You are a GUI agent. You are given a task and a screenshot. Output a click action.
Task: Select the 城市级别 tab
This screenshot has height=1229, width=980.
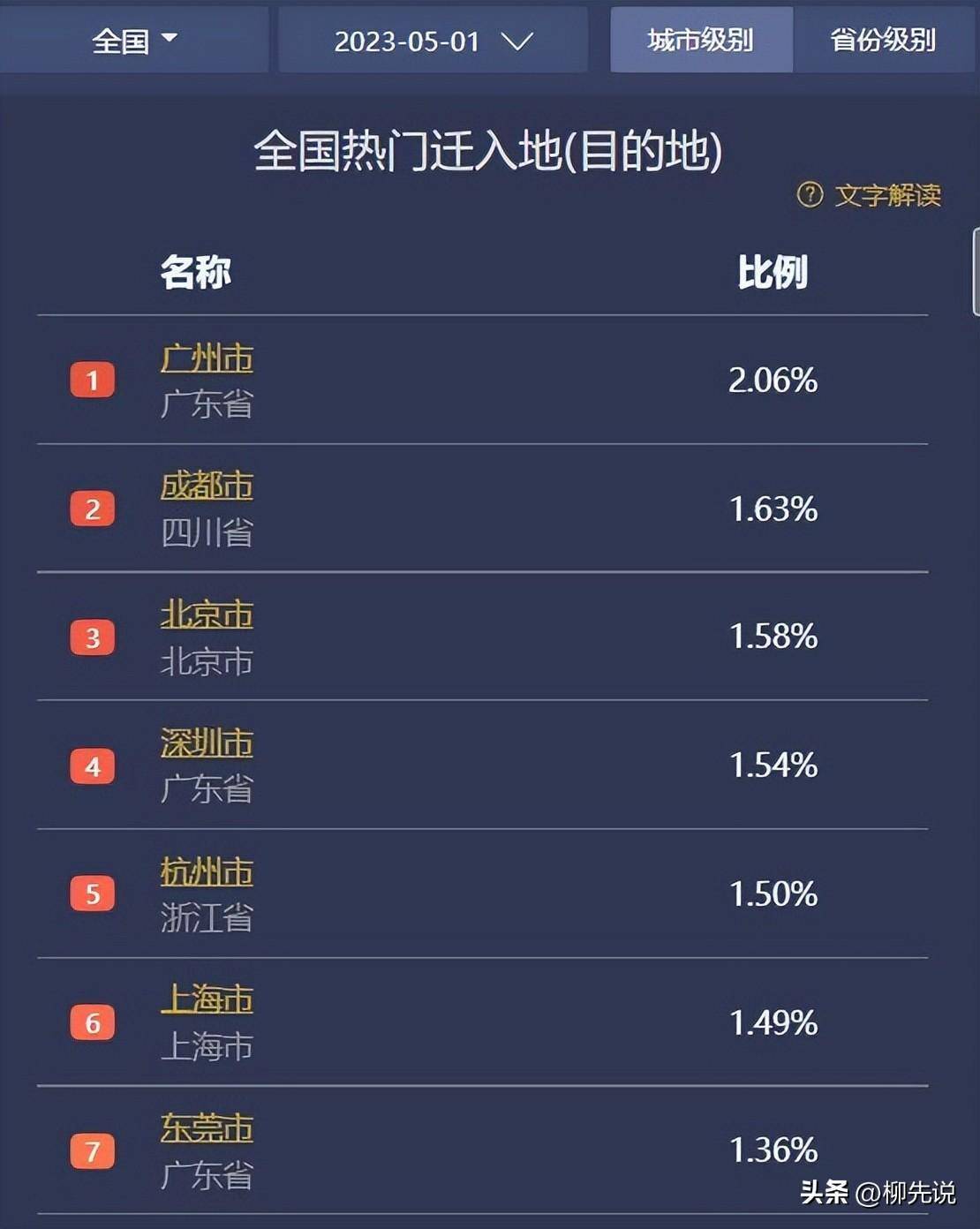pos(701,41)
